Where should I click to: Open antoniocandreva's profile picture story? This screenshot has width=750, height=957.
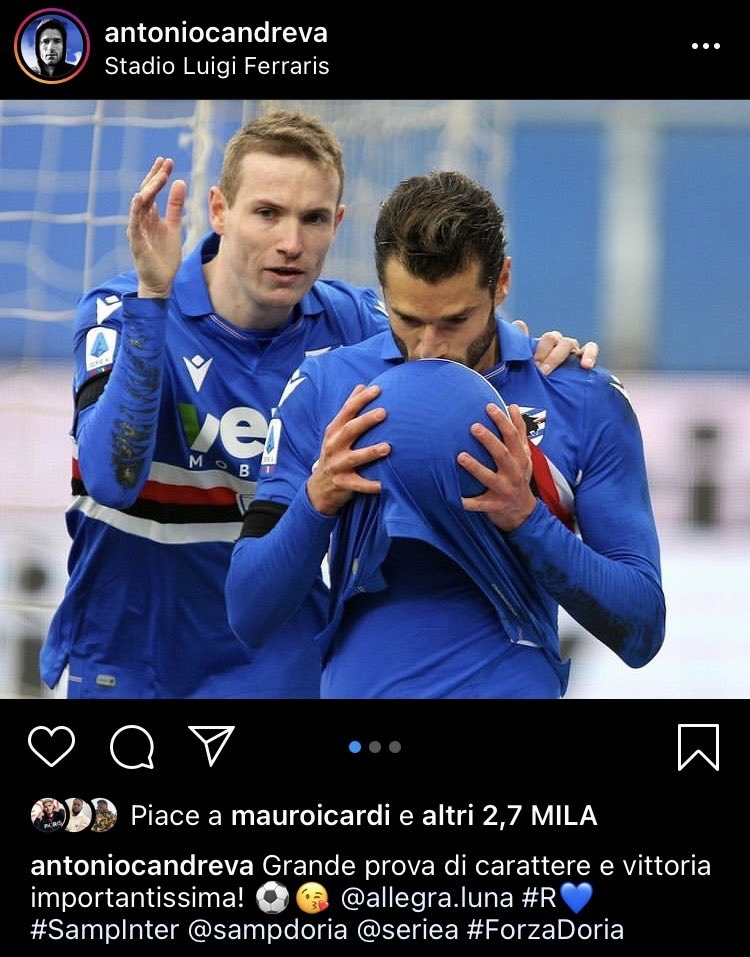pyautogui.click(x=52, y=46)
